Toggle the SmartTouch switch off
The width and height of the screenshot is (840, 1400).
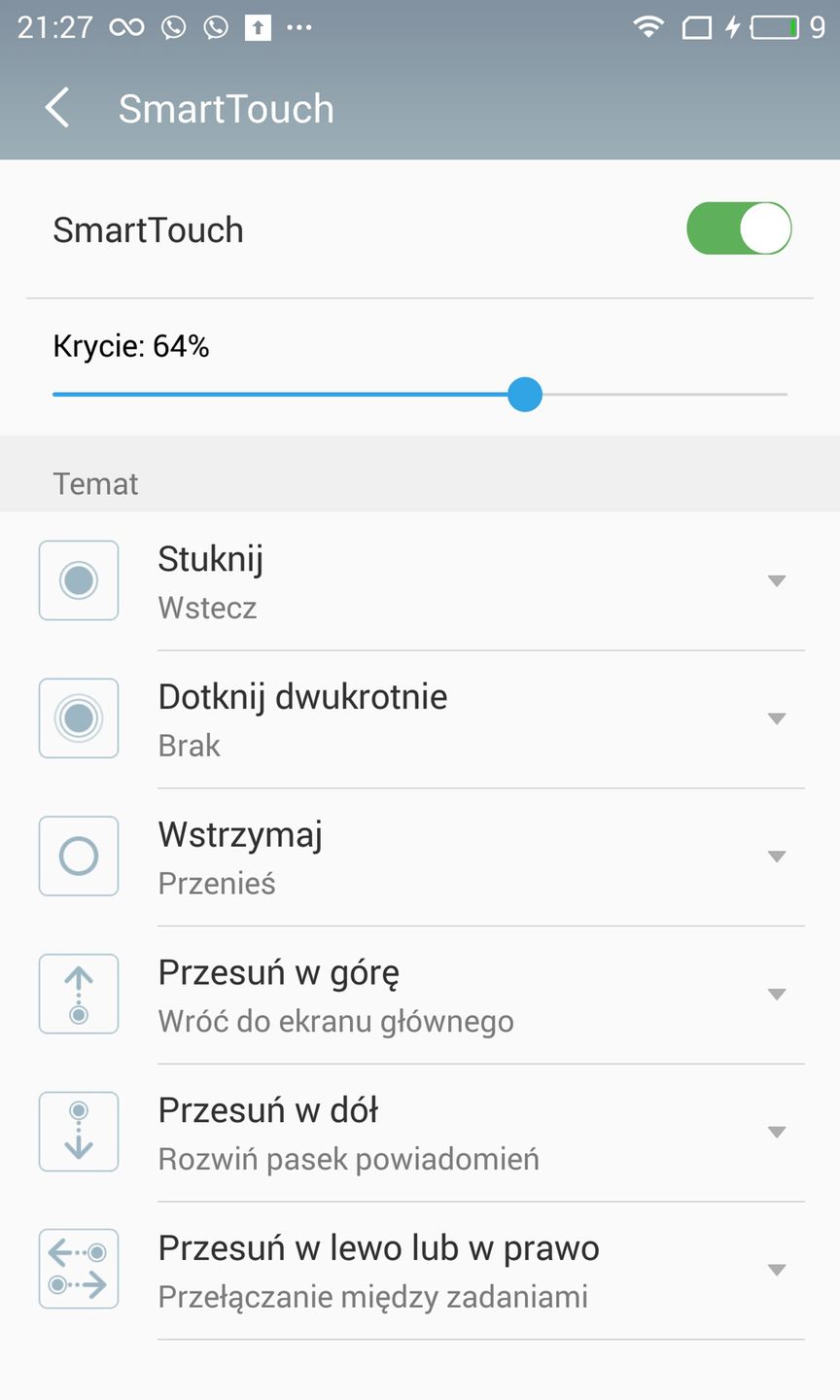click(x=739, y=228)
